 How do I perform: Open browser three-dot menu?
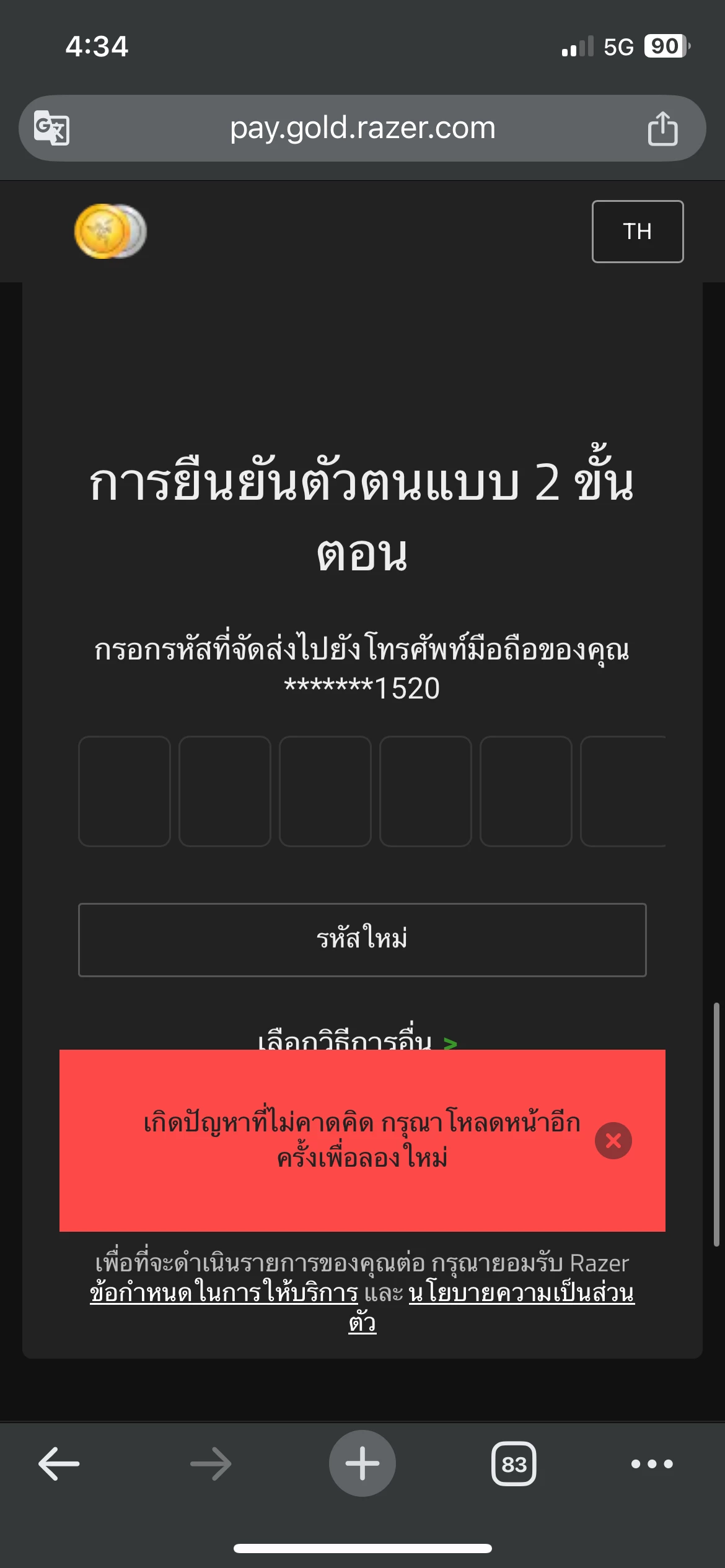coord(651,1464)
